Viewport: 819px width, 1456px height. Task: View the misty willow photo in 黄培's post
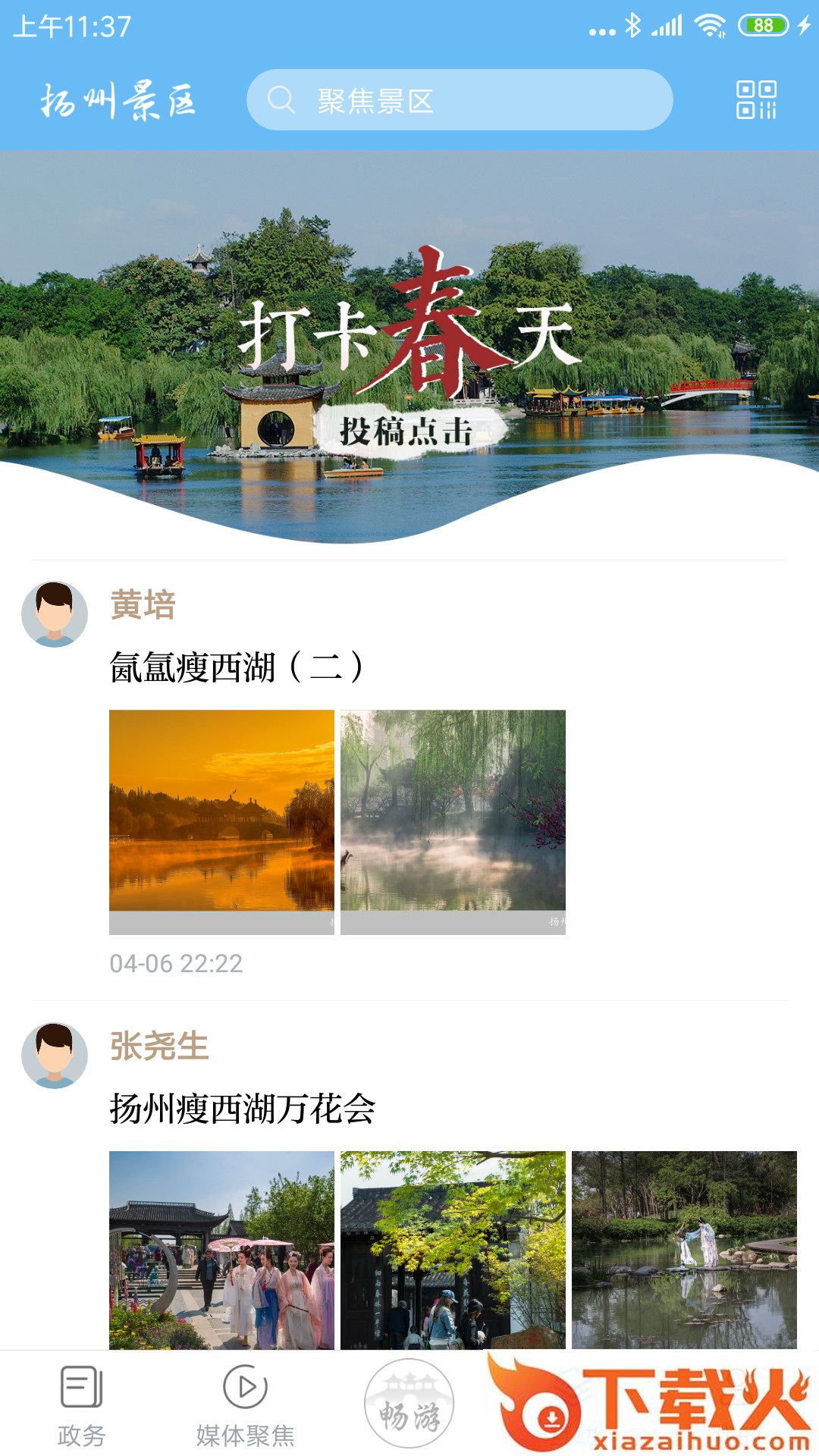[x=453, y=821]
